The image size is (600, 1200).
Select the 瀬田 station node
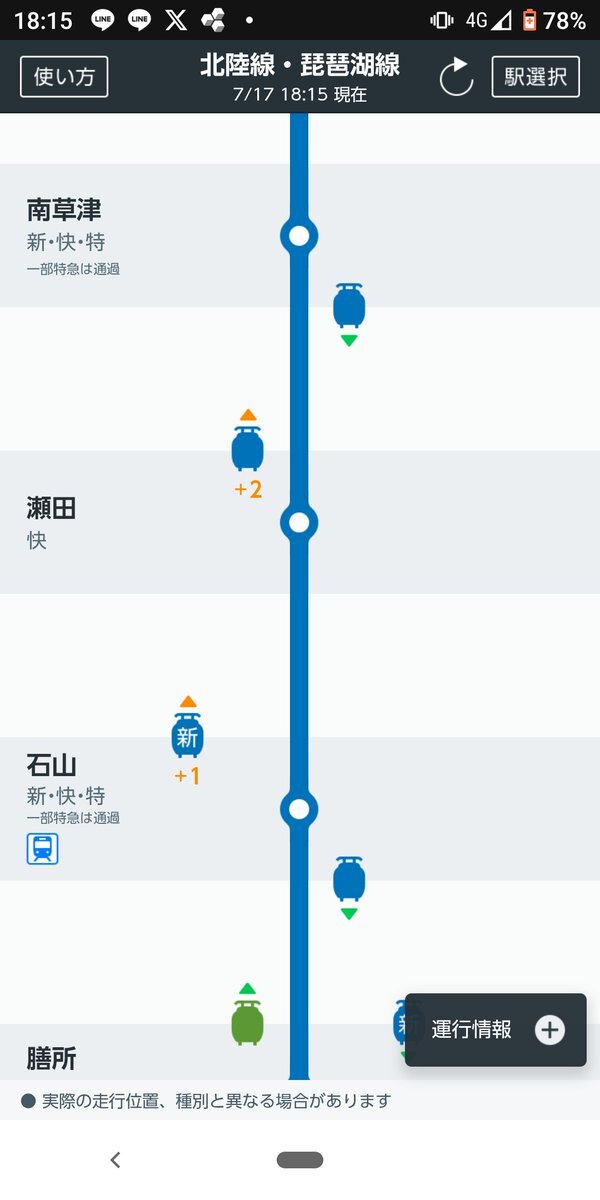[298, 522]
